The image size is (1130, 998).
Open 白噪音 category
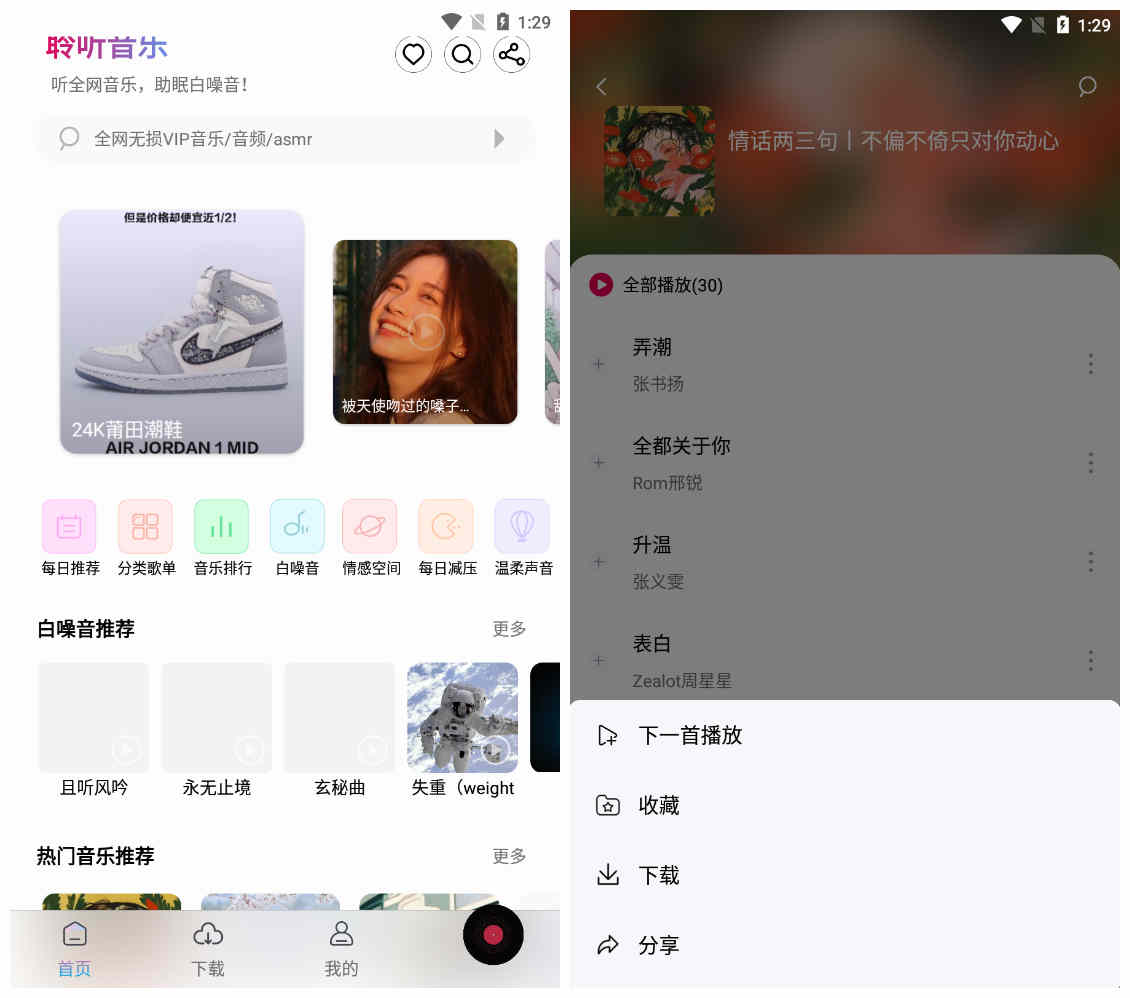pyautogui.click(x=297, y=538)
